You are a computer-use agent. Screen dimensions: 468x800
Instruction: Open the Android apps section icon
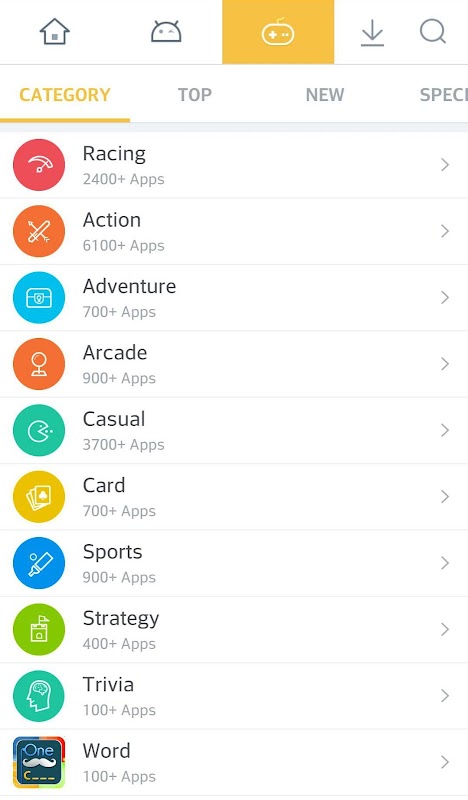pos(166,32)
